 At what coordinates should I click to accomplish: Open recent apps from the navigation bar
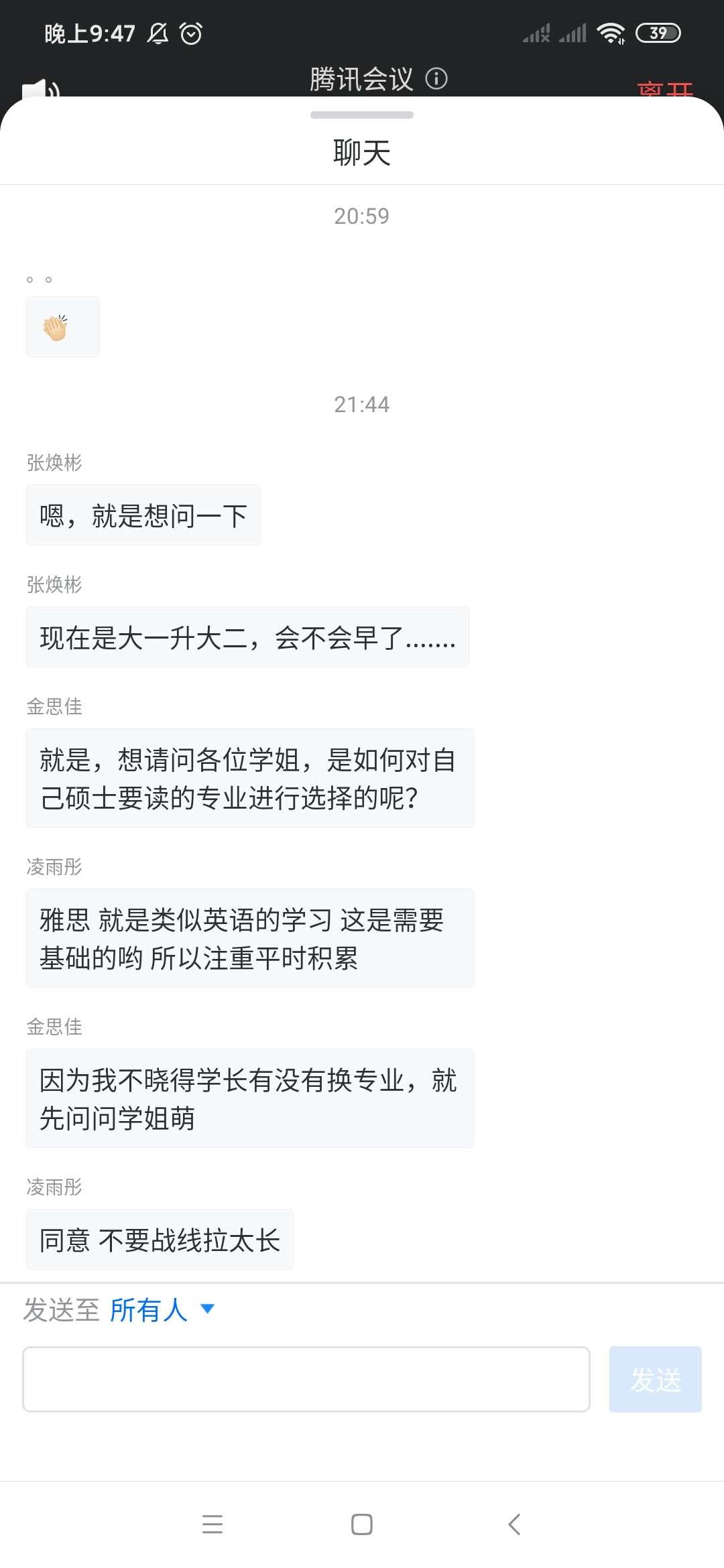tap(213, 1524)
